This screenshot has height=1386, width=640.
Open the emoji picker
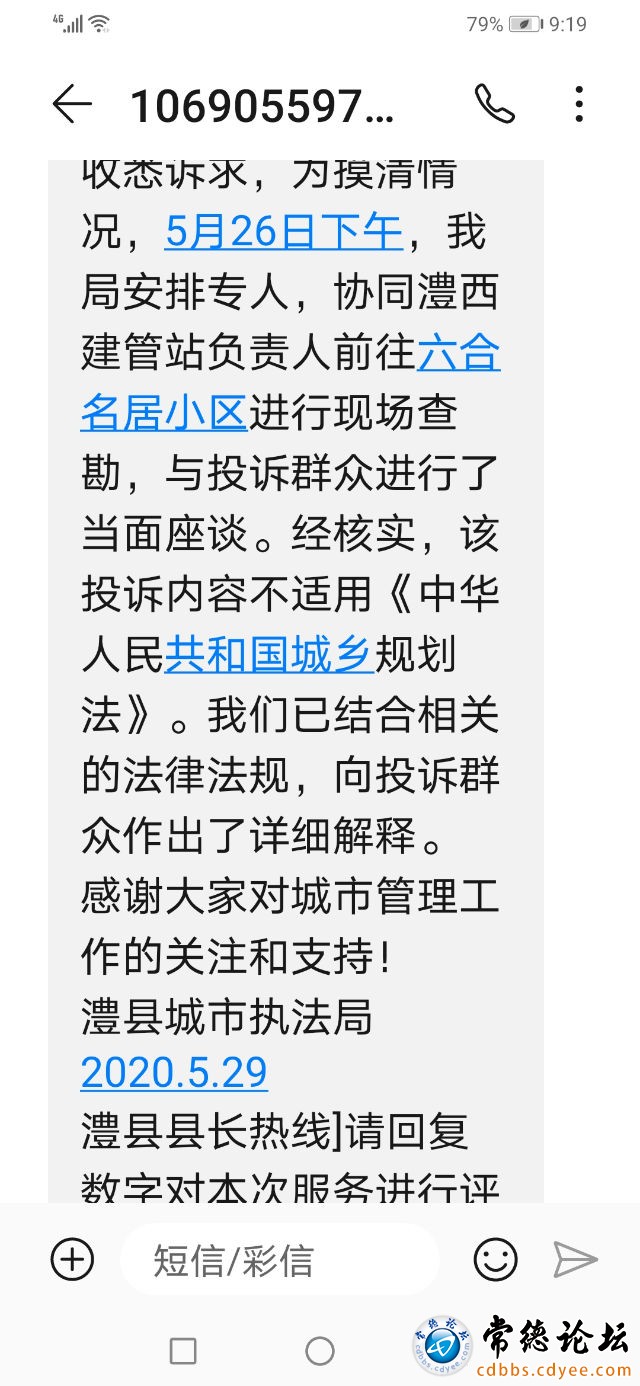495,1259
